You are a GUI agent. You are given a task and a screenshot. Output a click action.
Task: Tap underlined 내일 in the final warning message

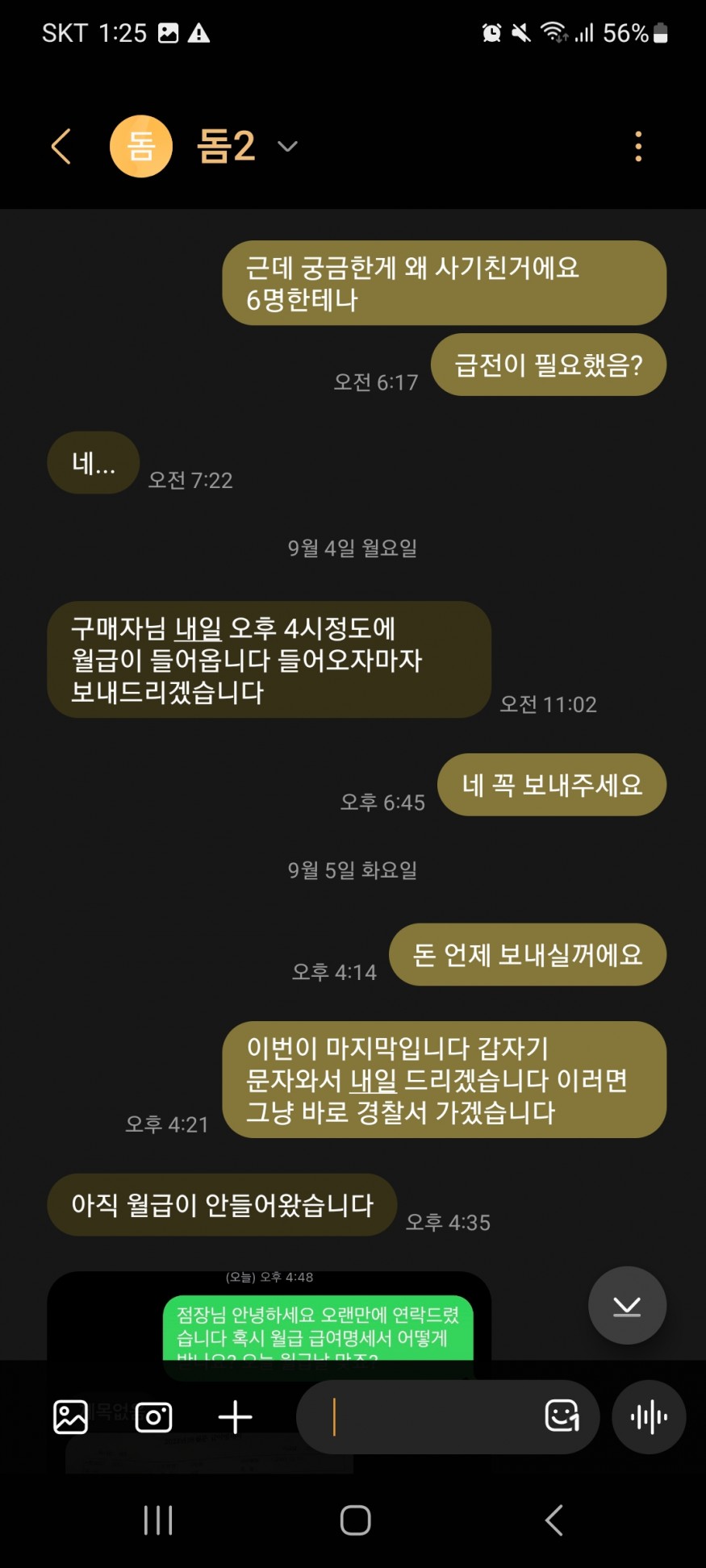click(x=373, y=1081)
